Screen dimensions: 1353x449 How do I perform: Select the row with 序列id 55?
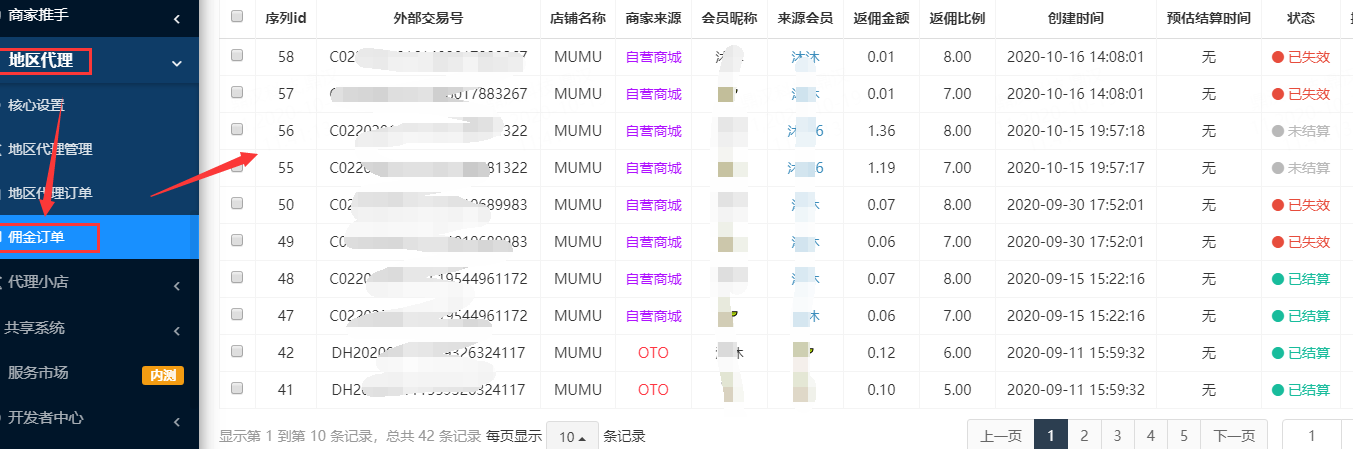pyautogui.click(x=237, y=167)
